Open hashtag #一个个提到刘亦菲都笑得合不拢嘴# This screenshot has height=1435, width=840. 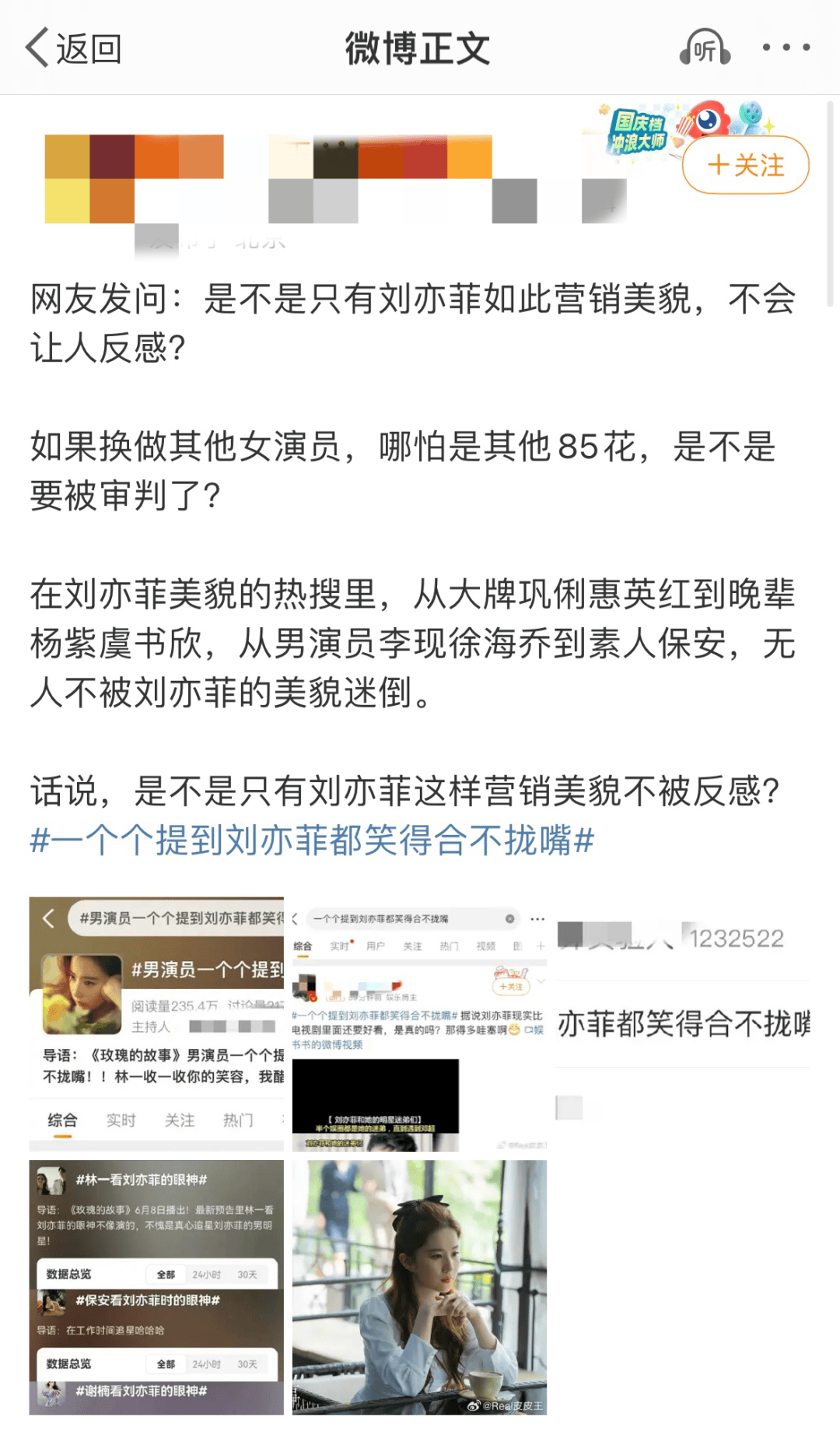pyautogui.click(x=312, y=840)
